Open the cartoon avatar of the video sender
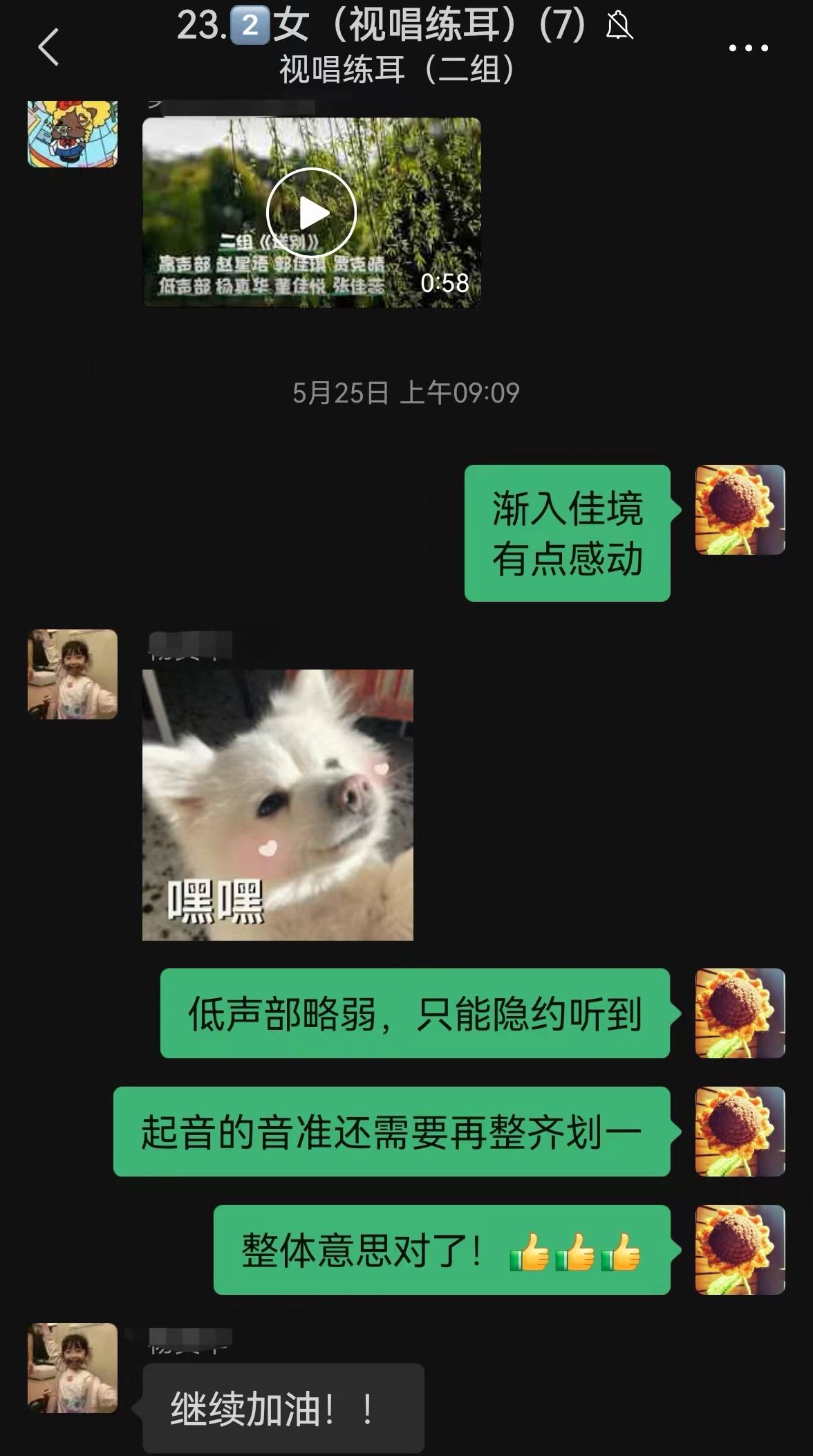The width and height of the screenshot is (813, 1456). [x=73, y=134]
